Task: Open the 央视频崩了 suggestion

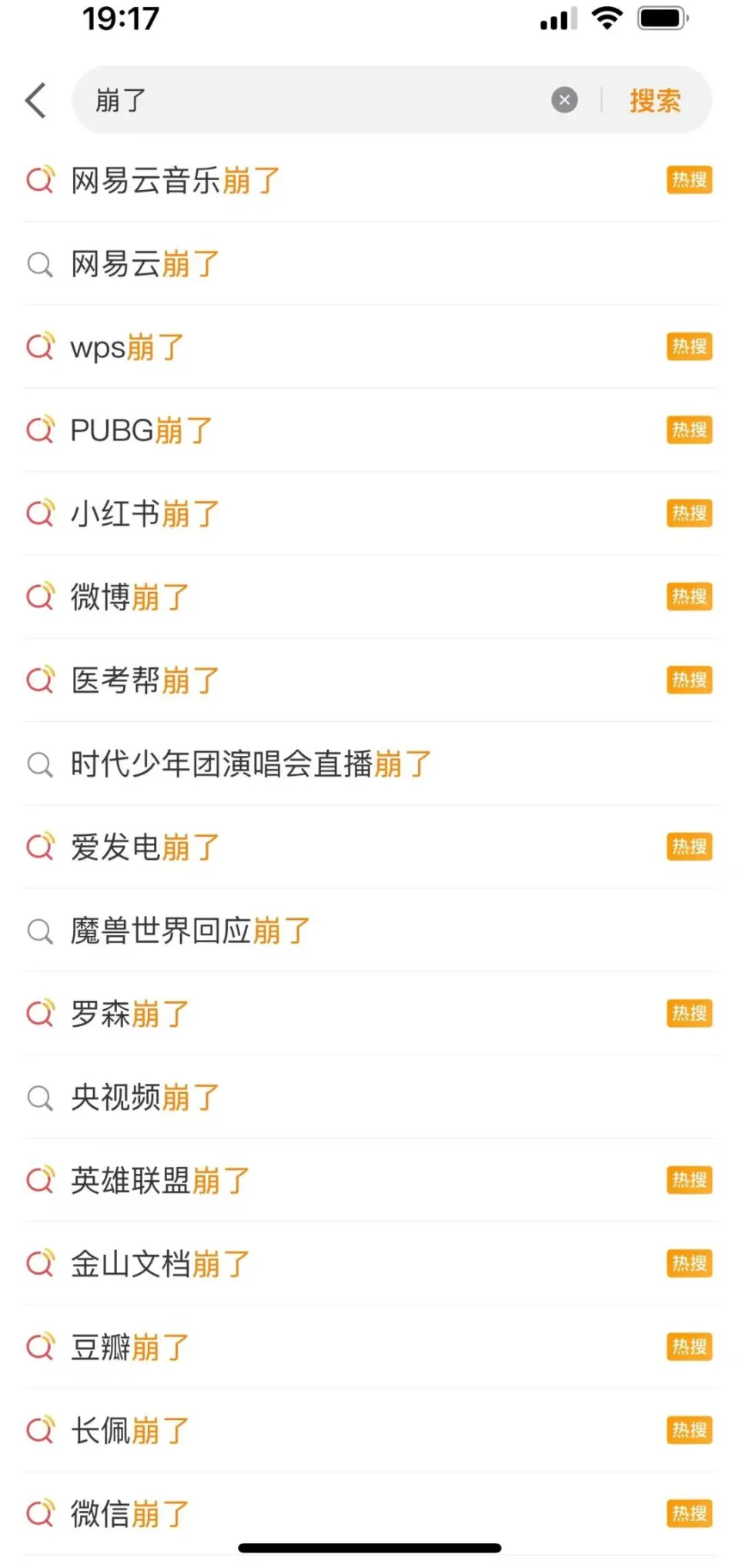Action: 145,1098
